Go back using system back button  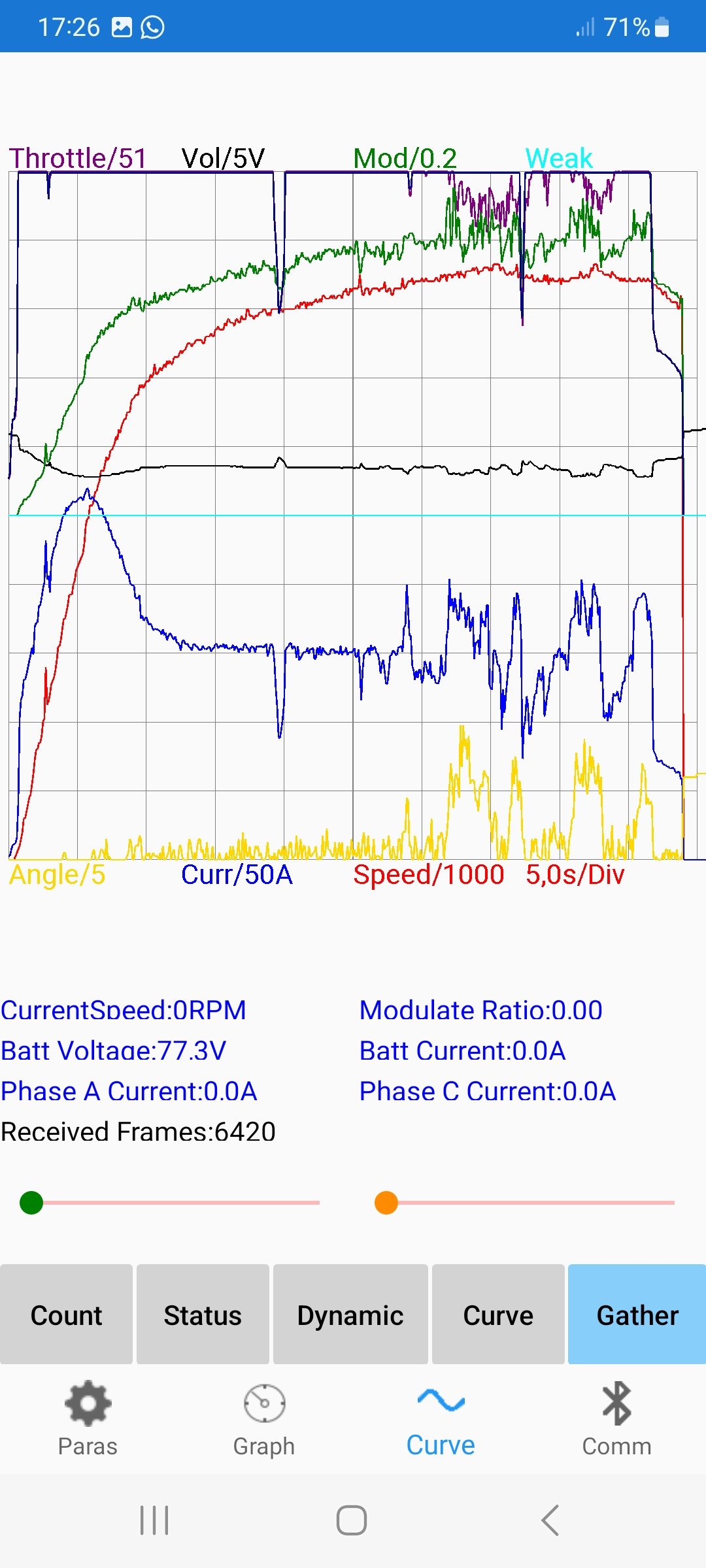tap(550, 1520)
